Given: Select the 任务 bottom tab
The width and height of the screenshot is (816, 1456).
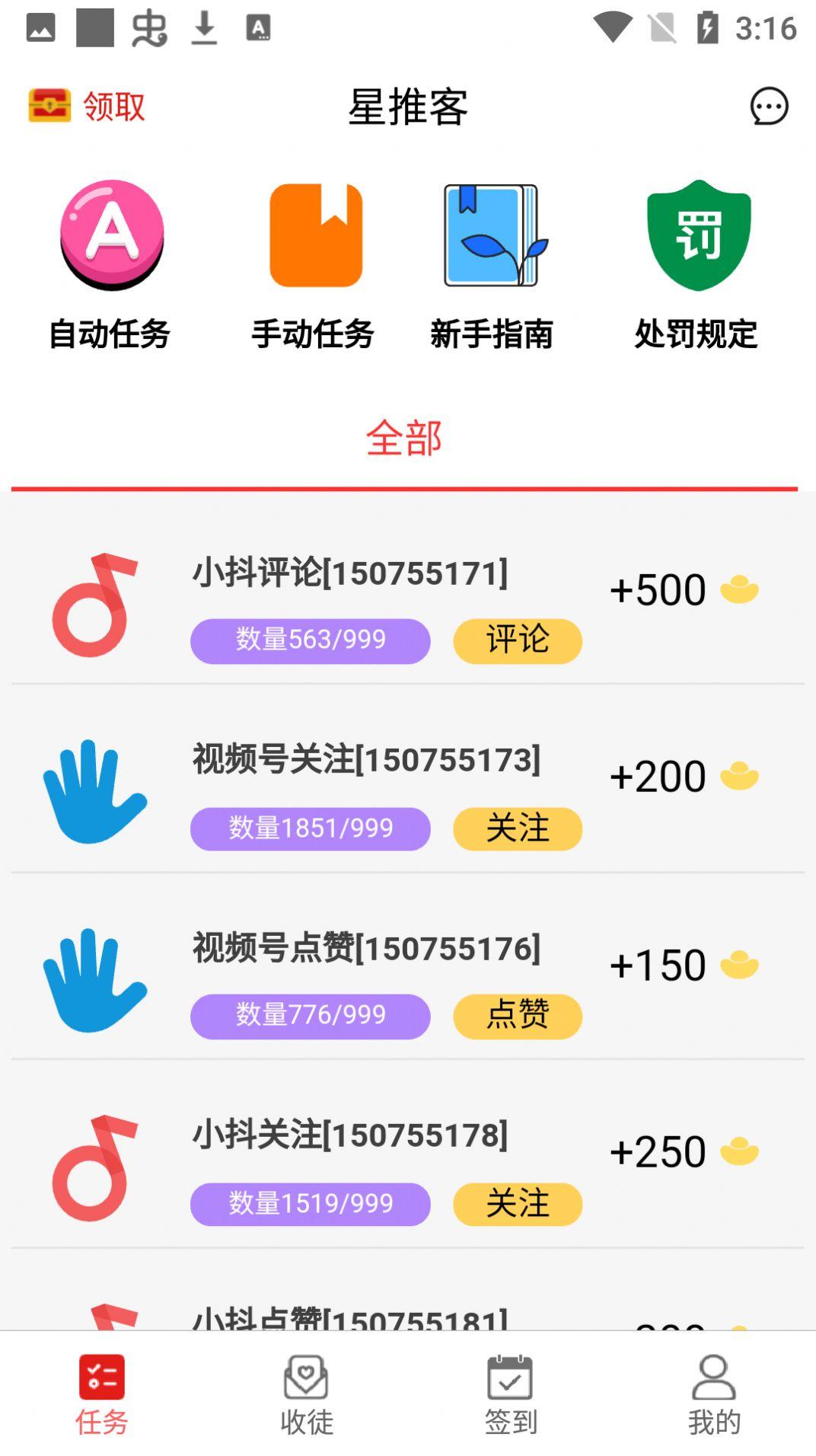Looking at the screenshot, I should [x=102, y=1394].
